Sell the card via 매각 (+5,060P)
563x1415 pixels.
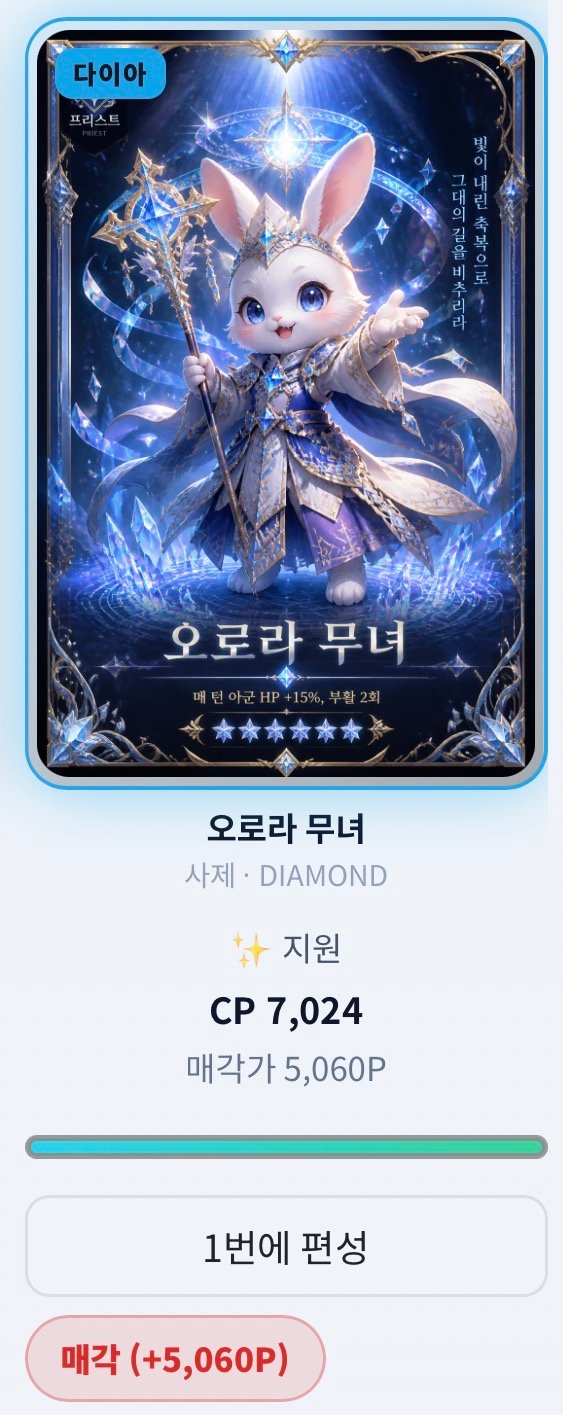pyautogui.click(x=175, y=1357)
